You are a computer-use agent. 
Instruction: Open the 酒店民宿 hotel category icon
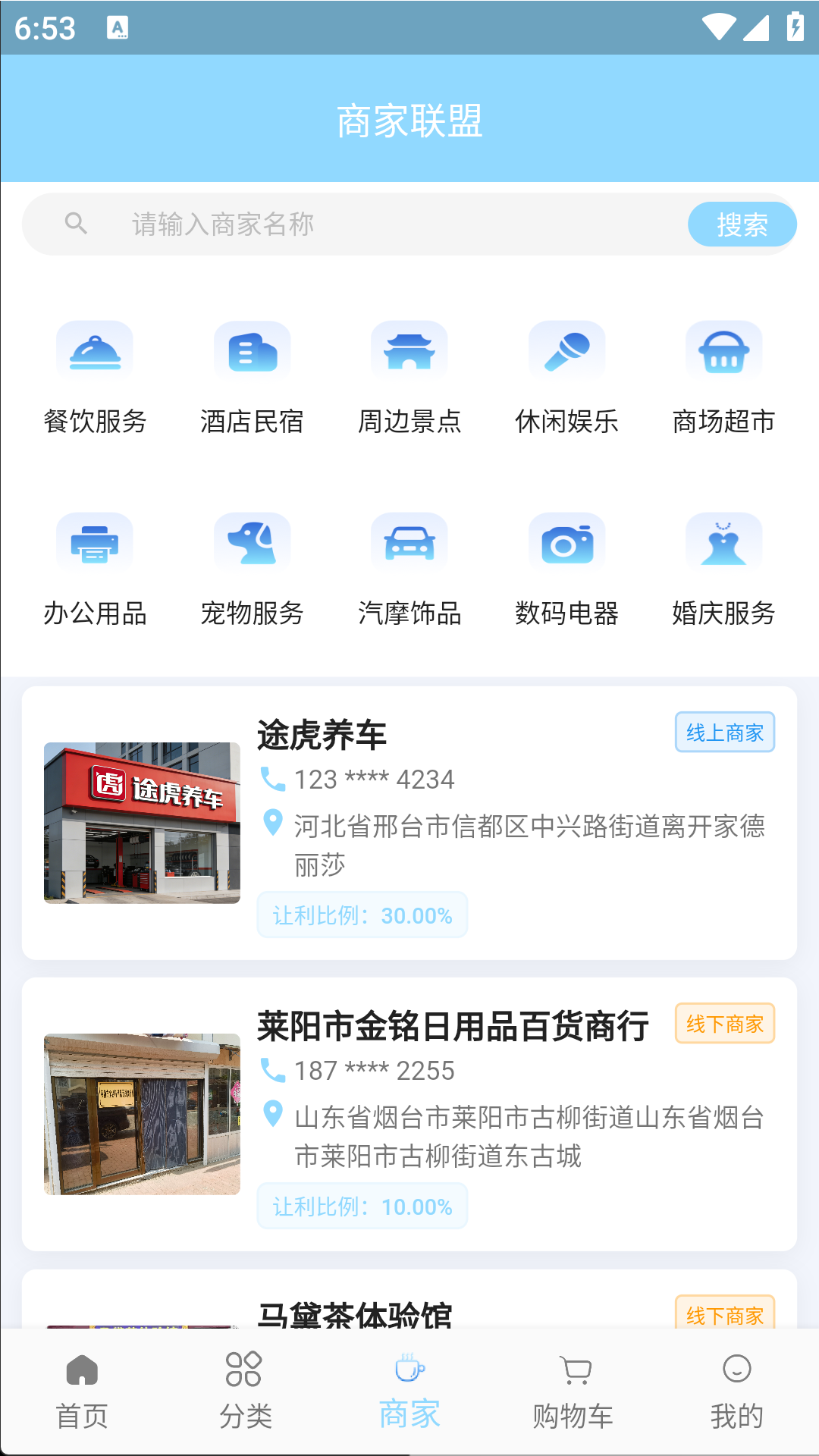pyautogui.click(x=251, y=350)
